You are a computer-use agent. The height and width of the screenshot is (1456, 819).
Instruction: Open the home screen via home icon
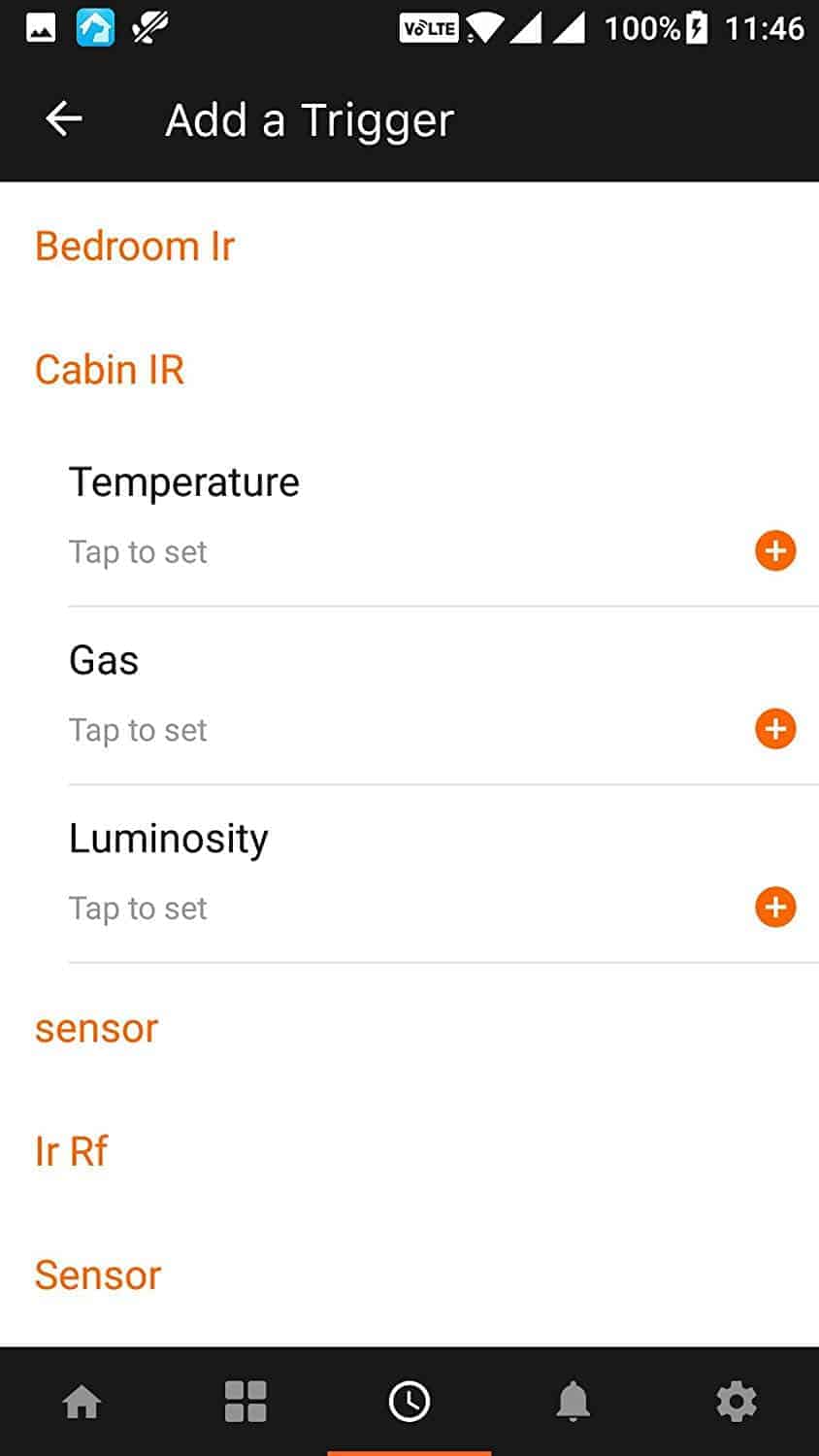(x=83, y=1401)
